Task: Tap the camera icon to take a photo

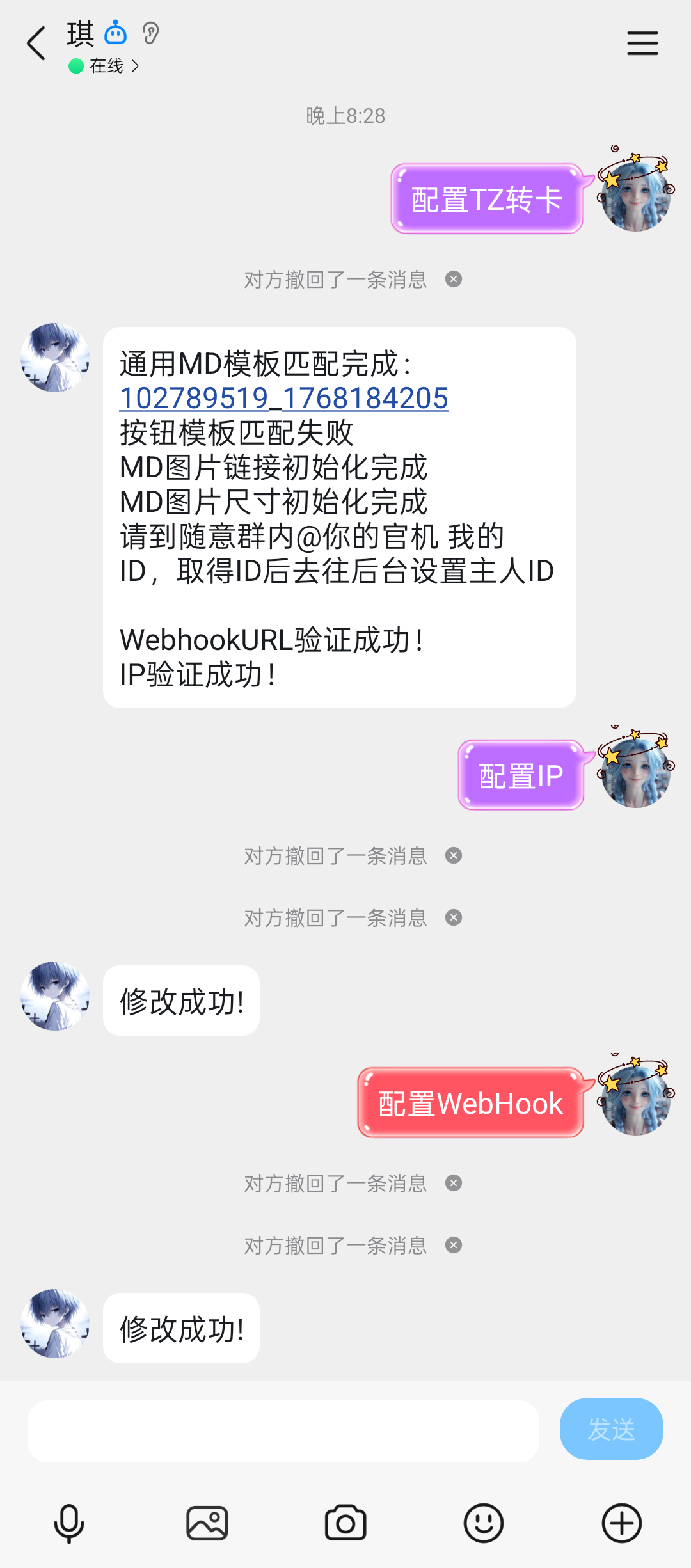Action: (345, 1521)
